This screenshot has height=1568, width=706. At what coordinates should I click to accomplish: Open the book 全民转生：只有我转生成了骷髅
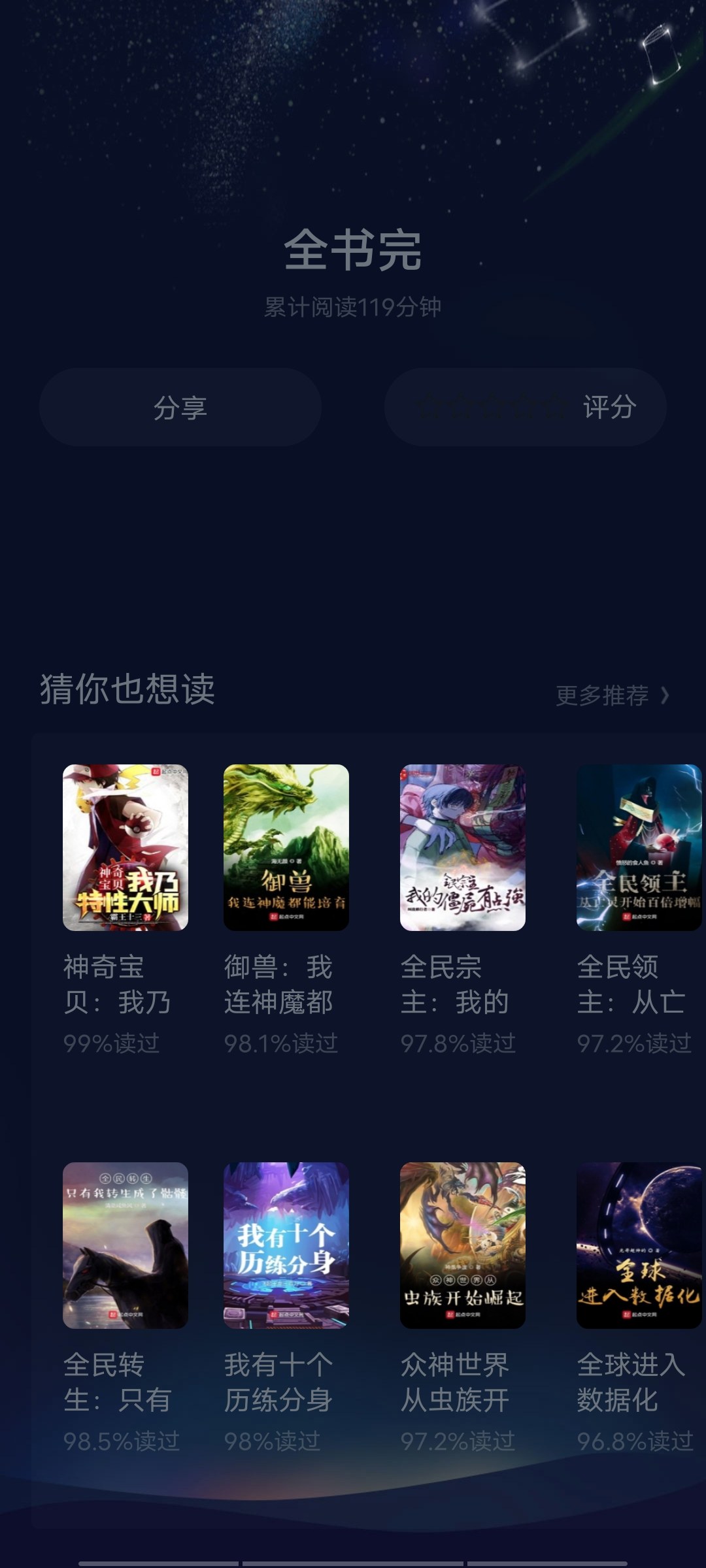point(126,1245)
